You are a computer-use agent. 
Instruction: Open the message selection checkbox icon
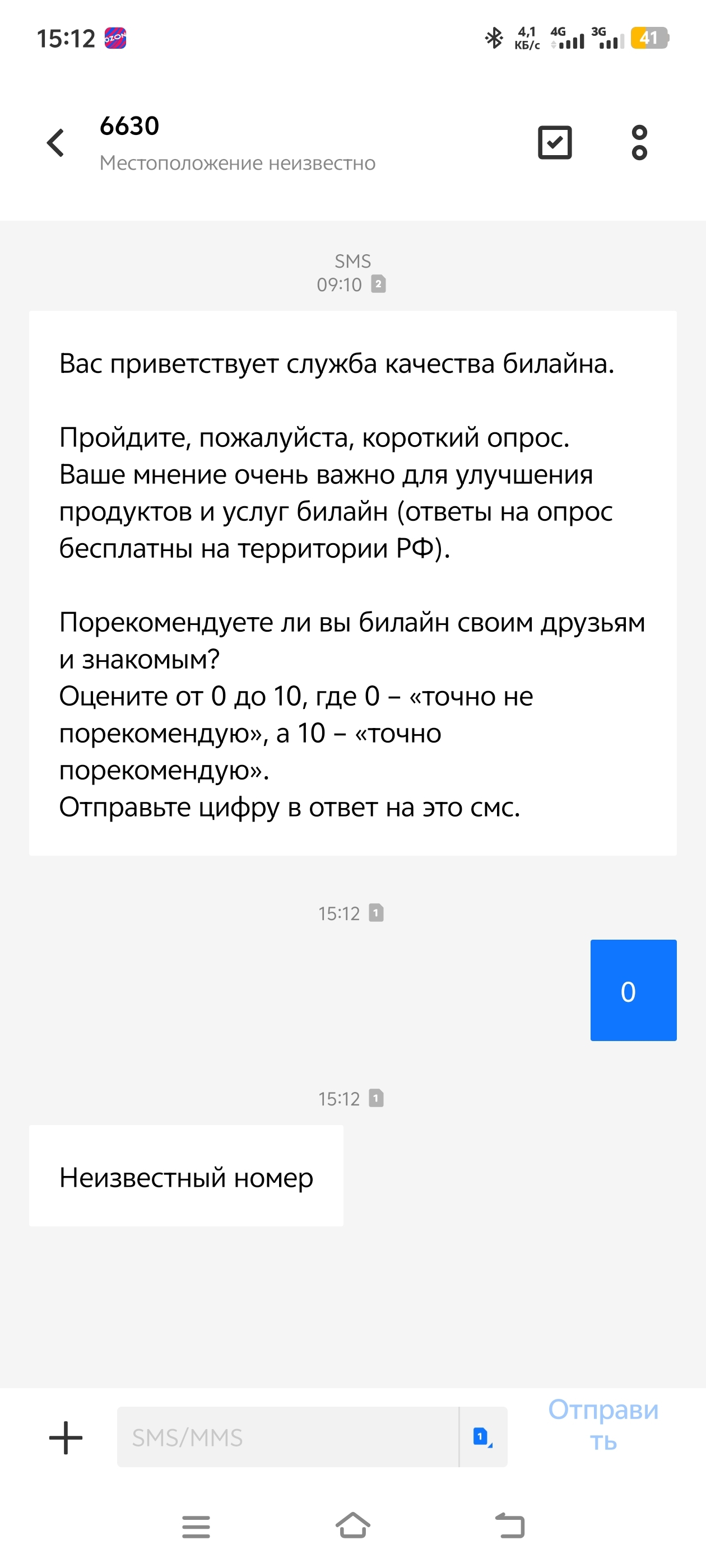[554, 143]
